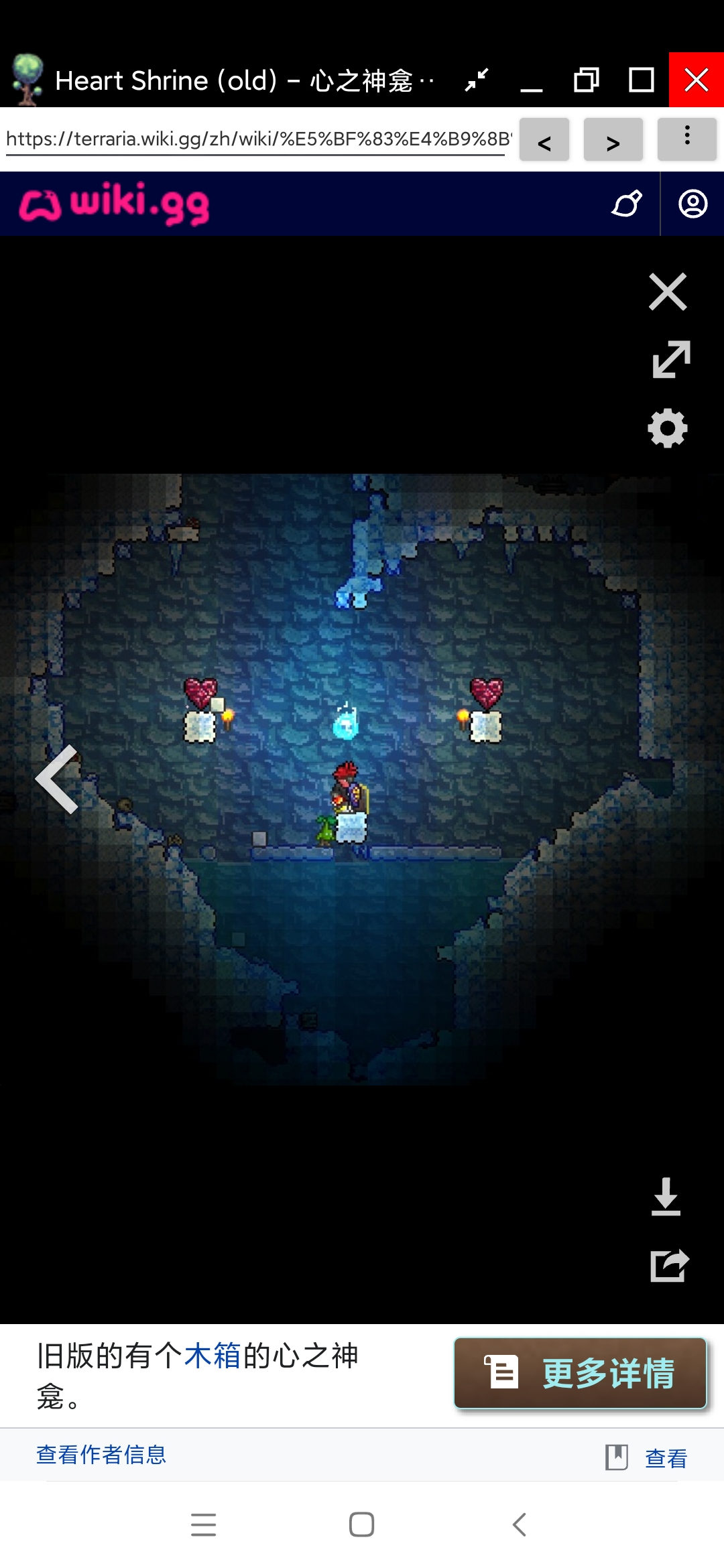This screenshot has width=724, height=1568.
Task: Navigate back in browser history
Action: click(x=544, y=139)
